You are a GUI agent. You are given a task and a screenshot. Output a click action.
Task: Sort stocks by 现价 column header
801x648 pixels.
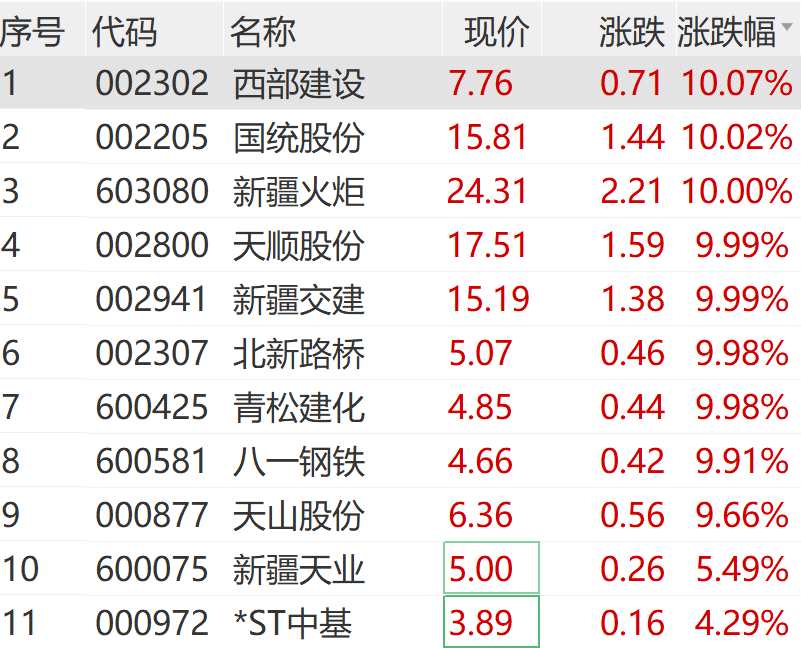pyautogui.click(x=496, y=32)
